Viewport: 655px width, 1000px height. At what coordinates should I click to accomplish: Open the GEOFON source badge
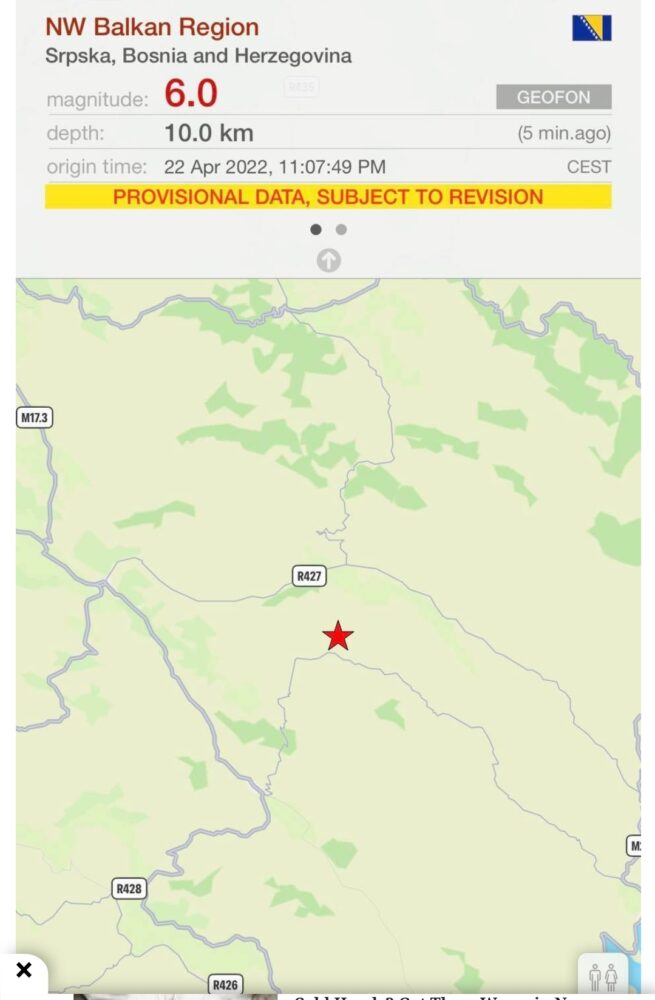[553, 97]
